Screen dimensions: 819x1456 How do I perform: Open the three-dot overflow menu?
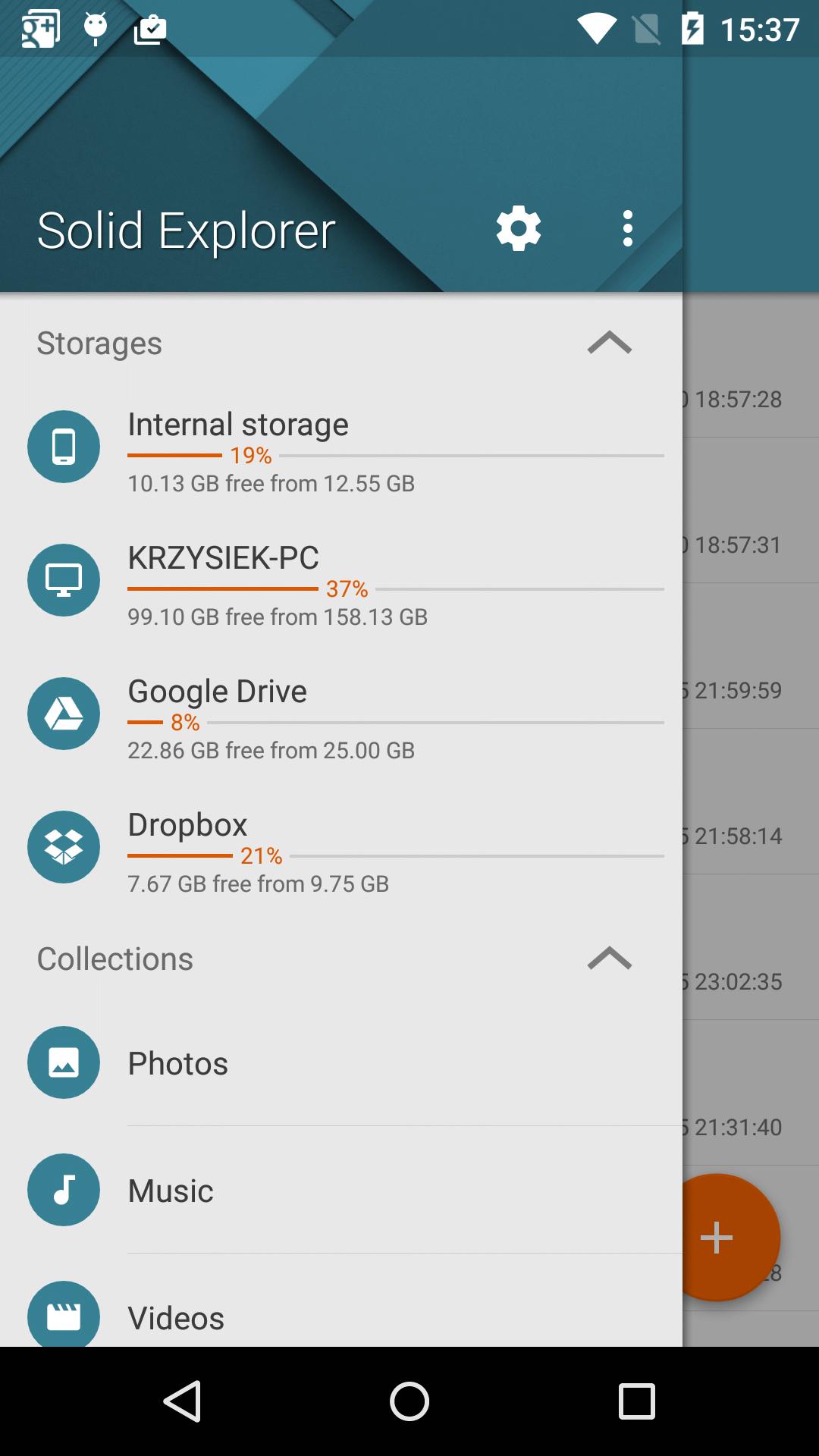(x=628, y=228)
